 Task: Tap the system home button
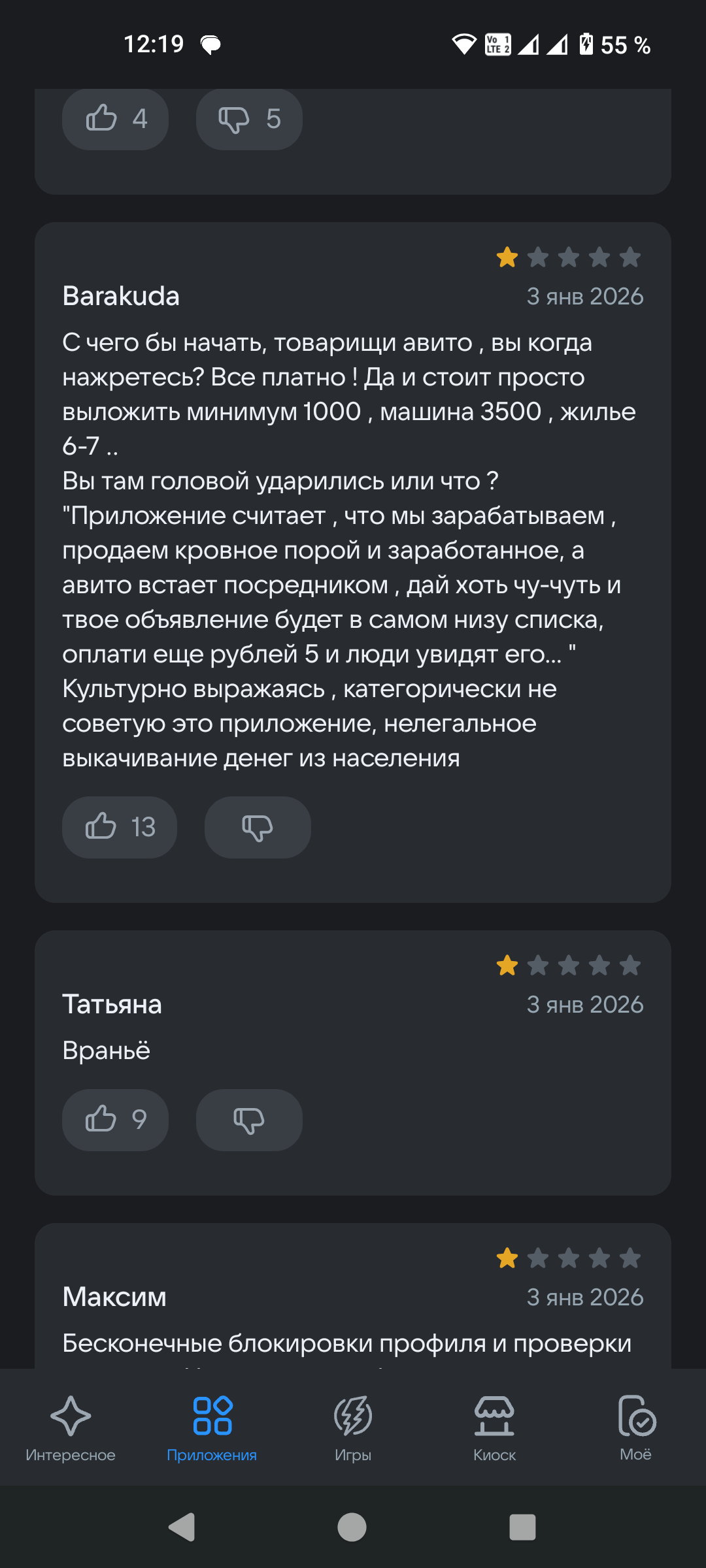352,1527
